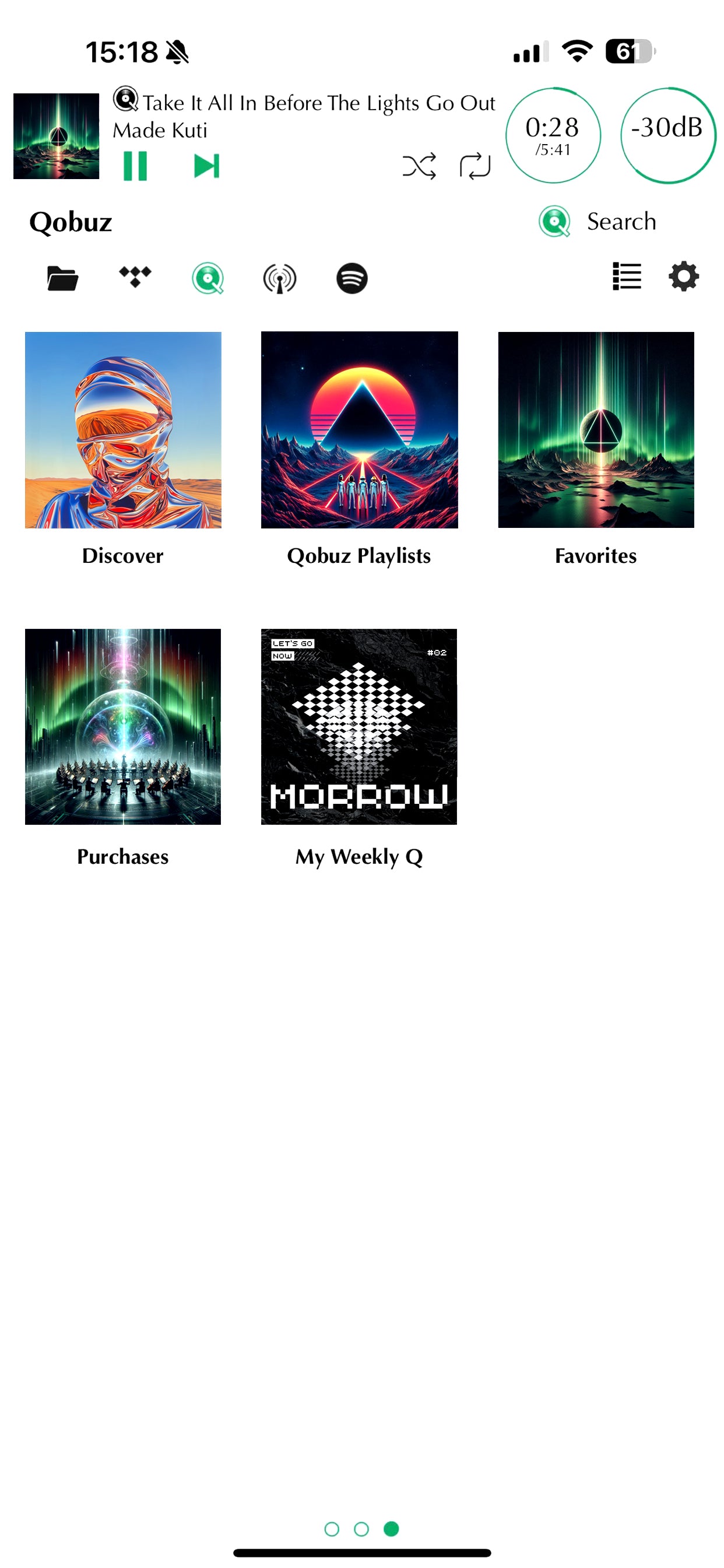
Task: Open Qobuz search
Action: pos(598,222)
